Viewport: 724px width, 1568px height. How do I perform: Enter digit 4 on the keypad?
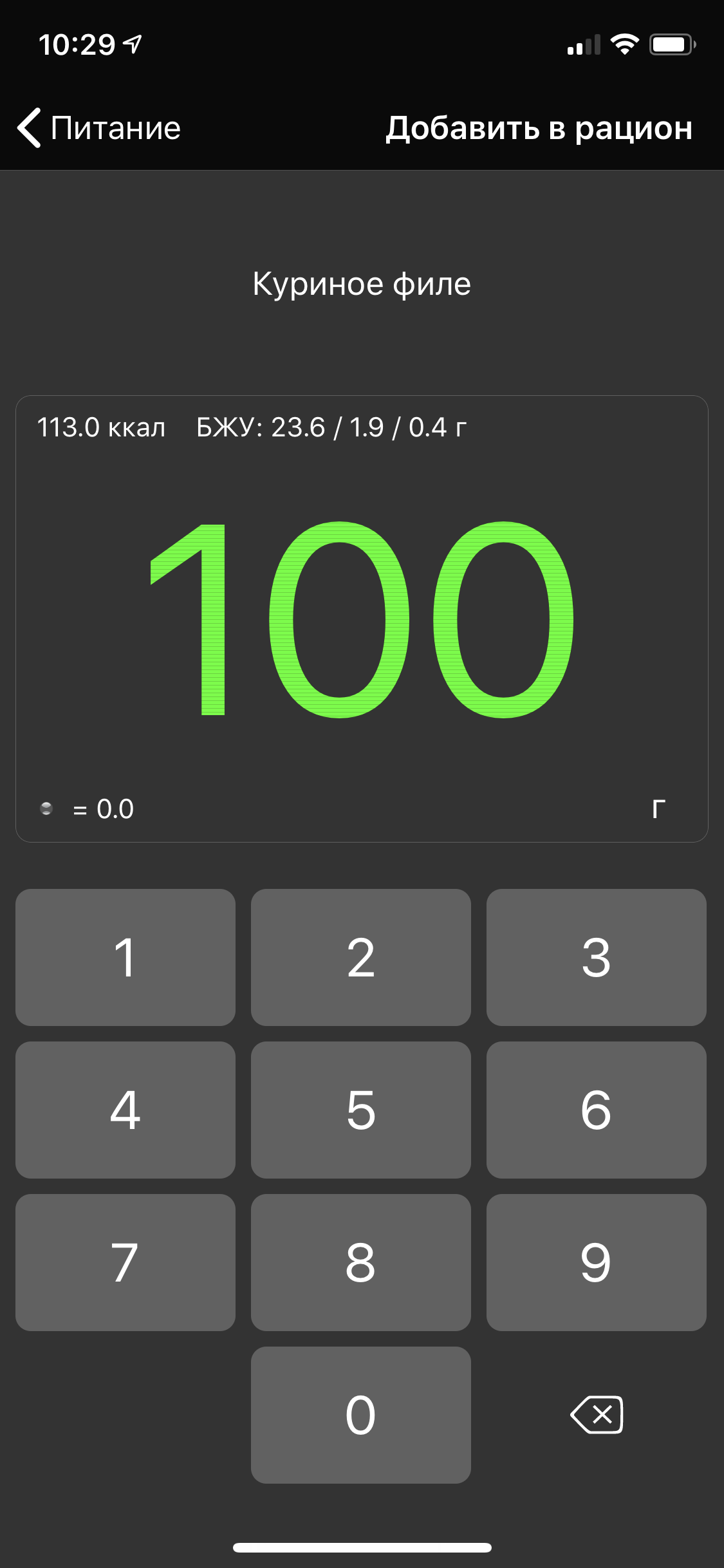125,1110
